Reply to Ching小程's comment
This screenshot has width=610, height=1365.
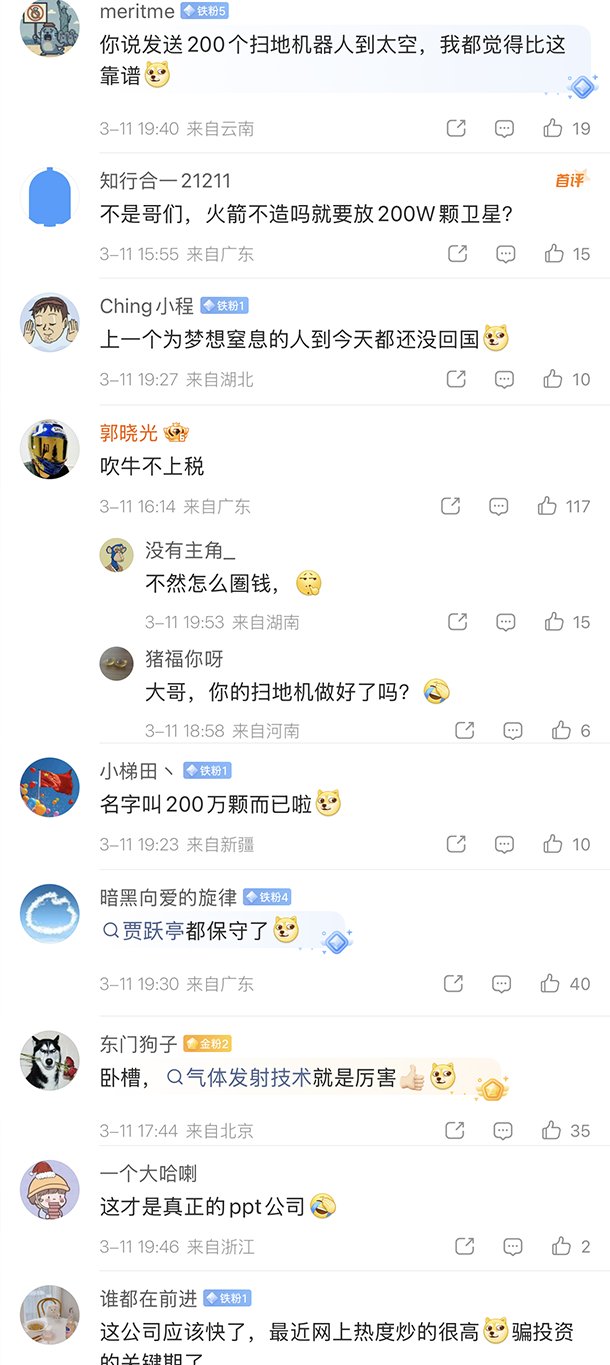click(x=505, y=379)
